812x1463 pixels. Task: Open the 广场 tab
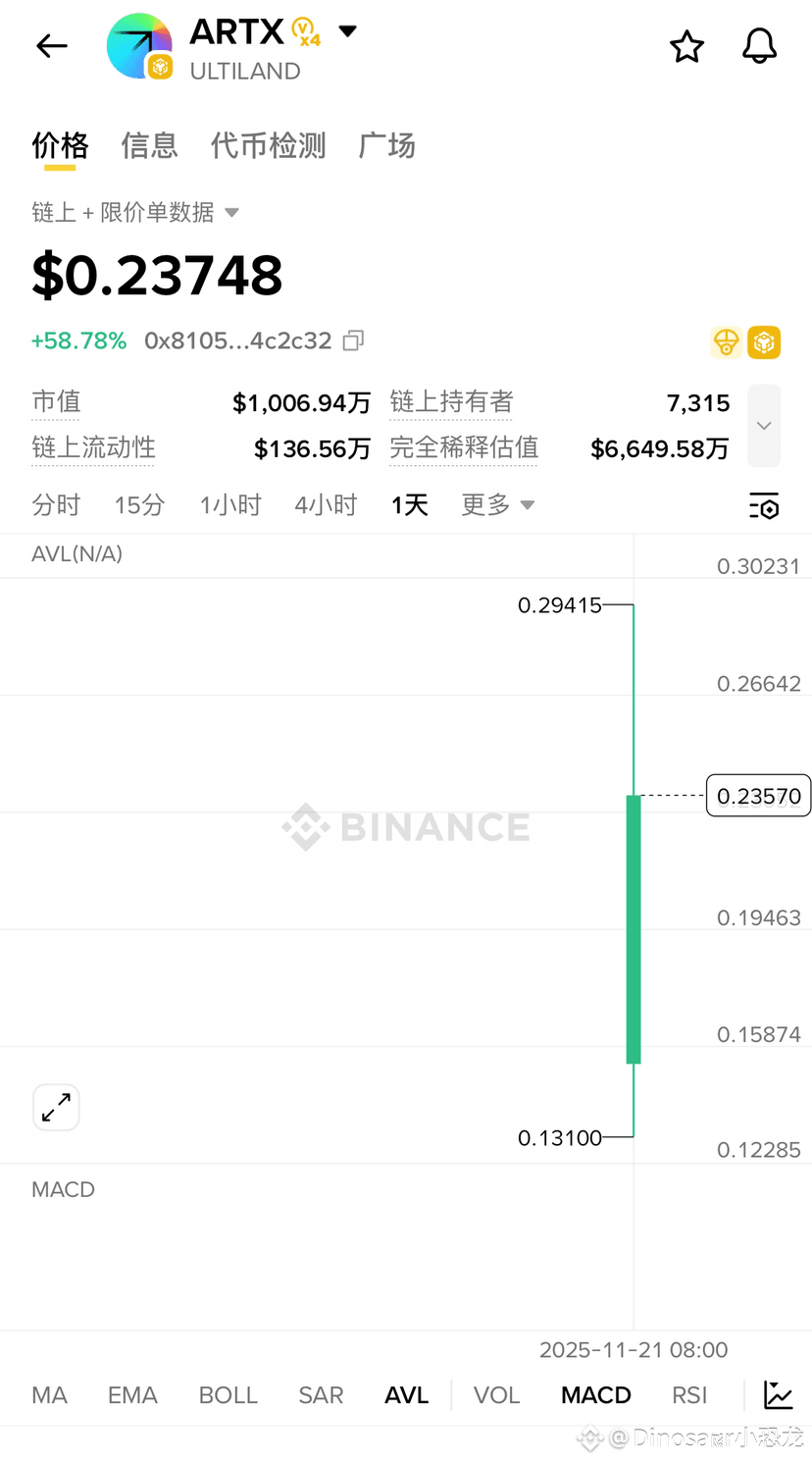pos(387,146)
